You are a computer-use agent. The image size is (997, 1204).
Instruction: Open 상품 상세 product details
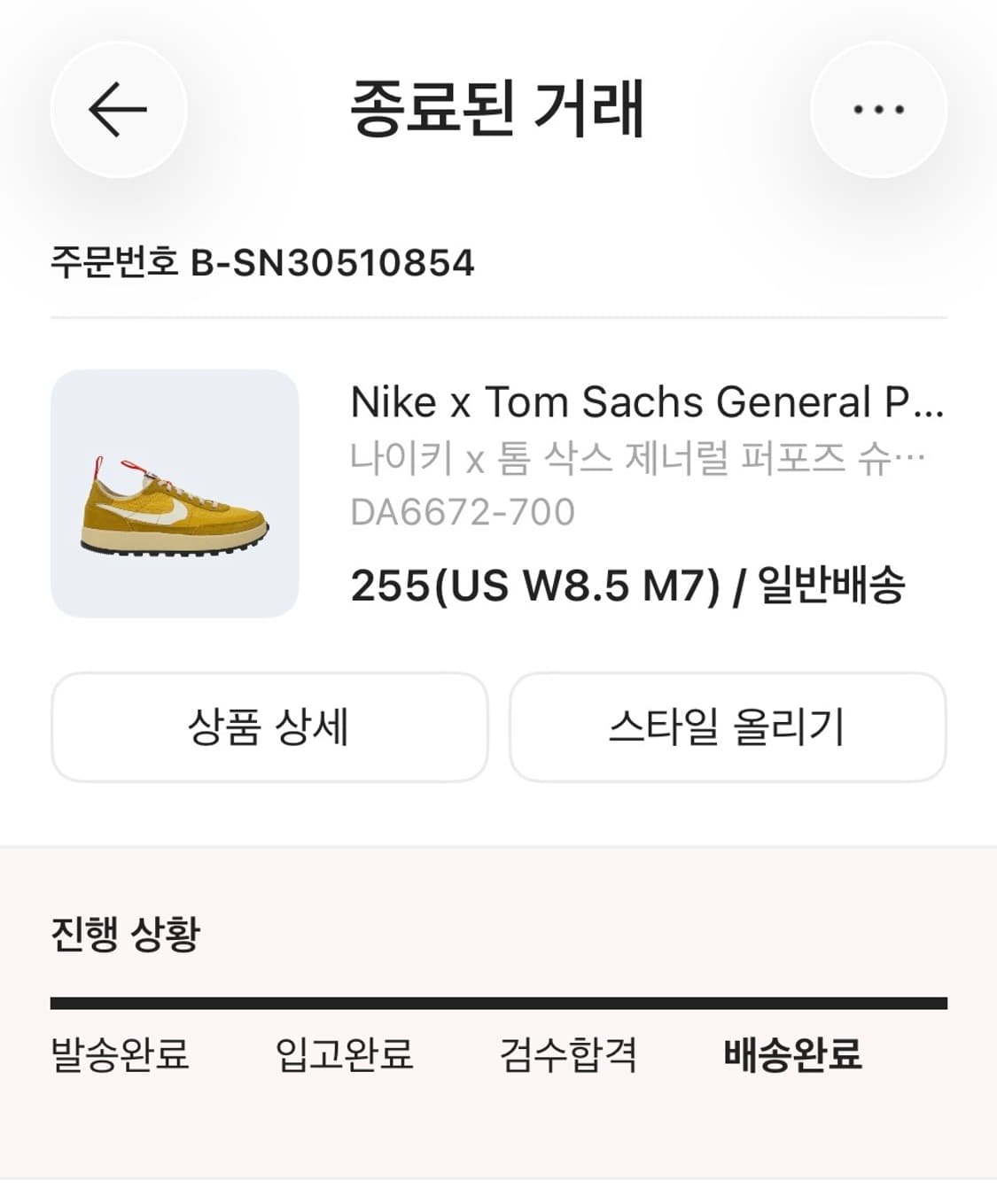(x=269, y=728)
